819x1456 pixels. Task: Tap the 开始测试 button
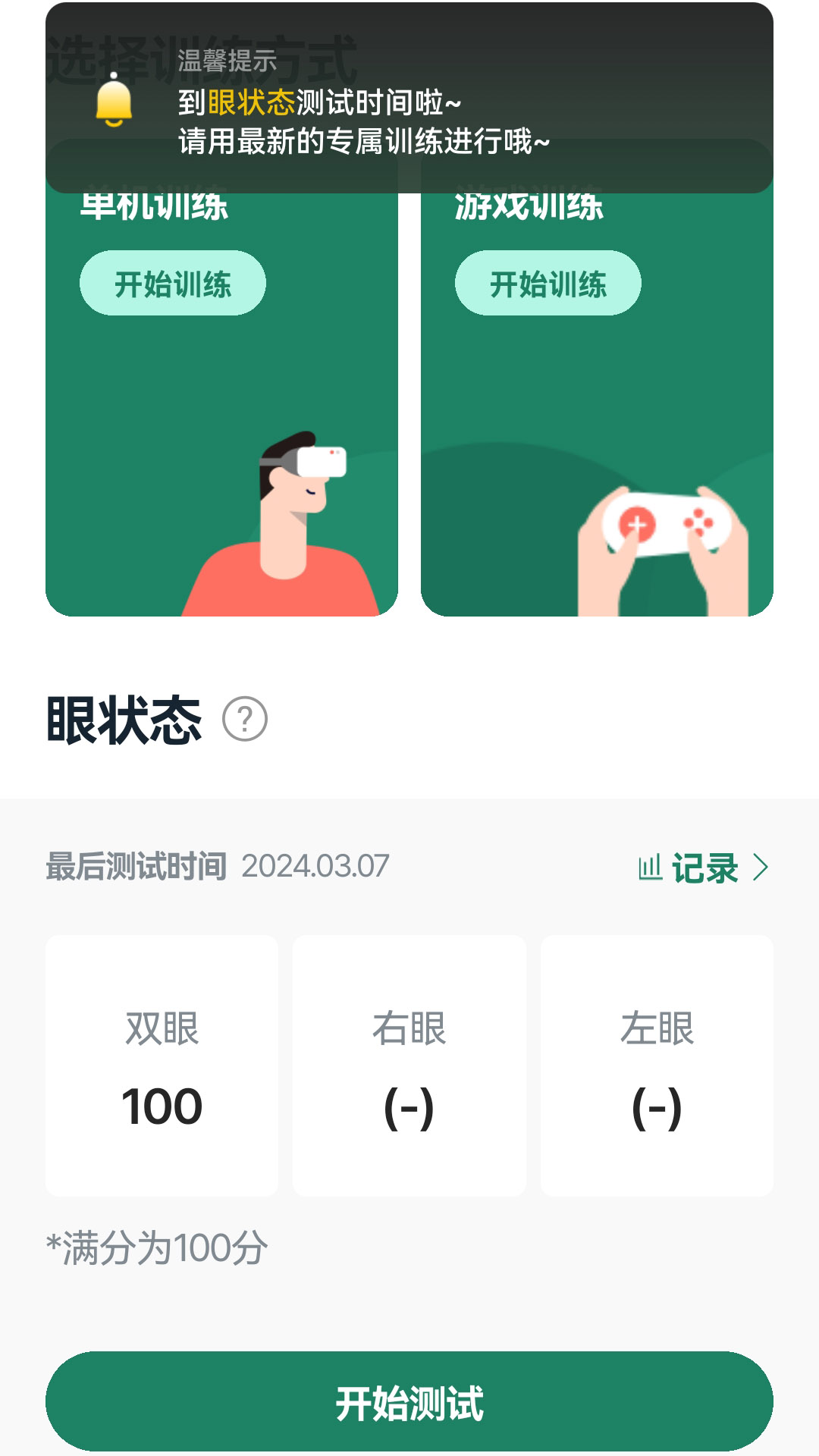(409, 1401)
